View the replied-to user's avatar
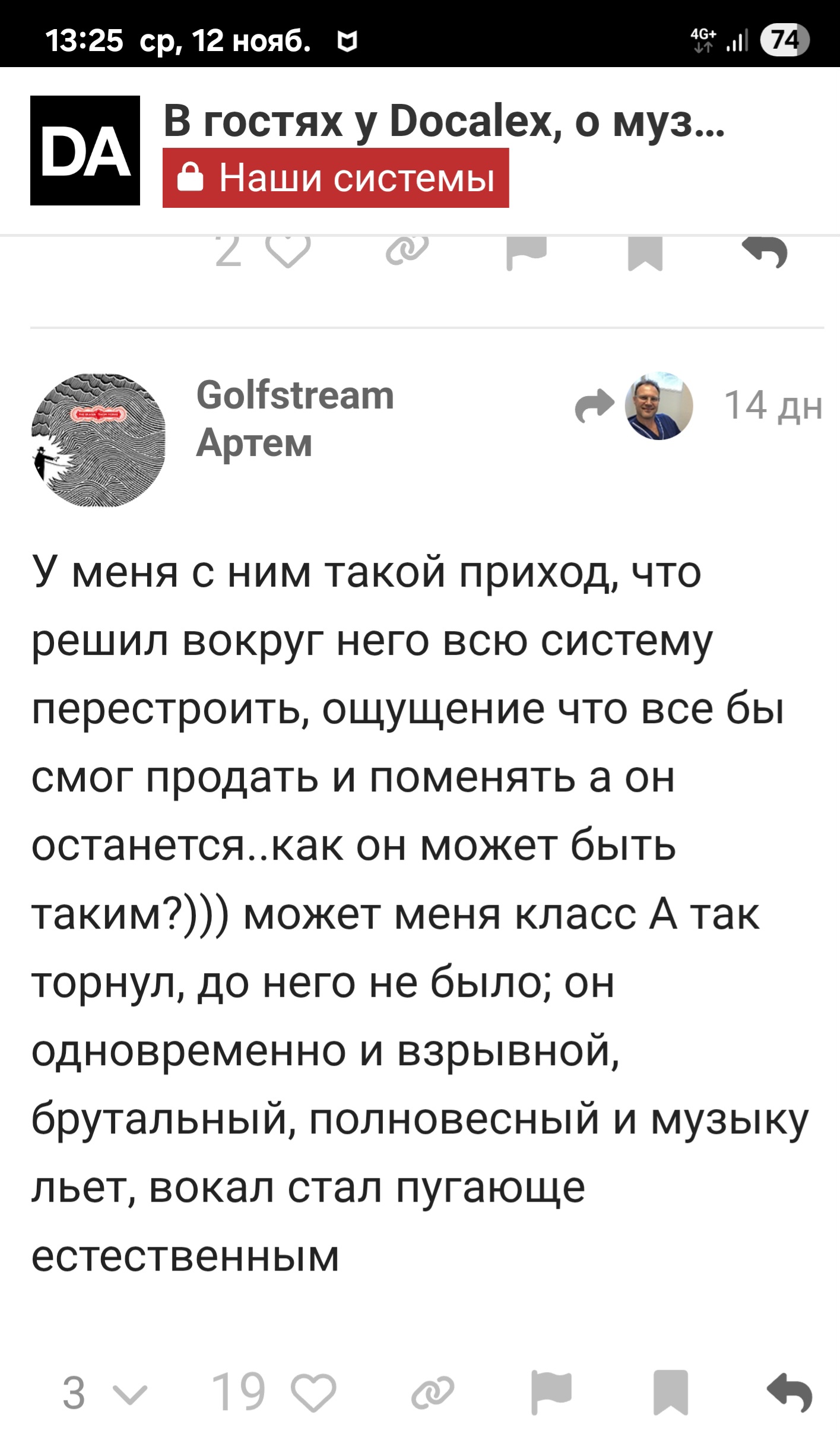The height and width of the screenshot is (1438, 840). (x=658, y=406)
